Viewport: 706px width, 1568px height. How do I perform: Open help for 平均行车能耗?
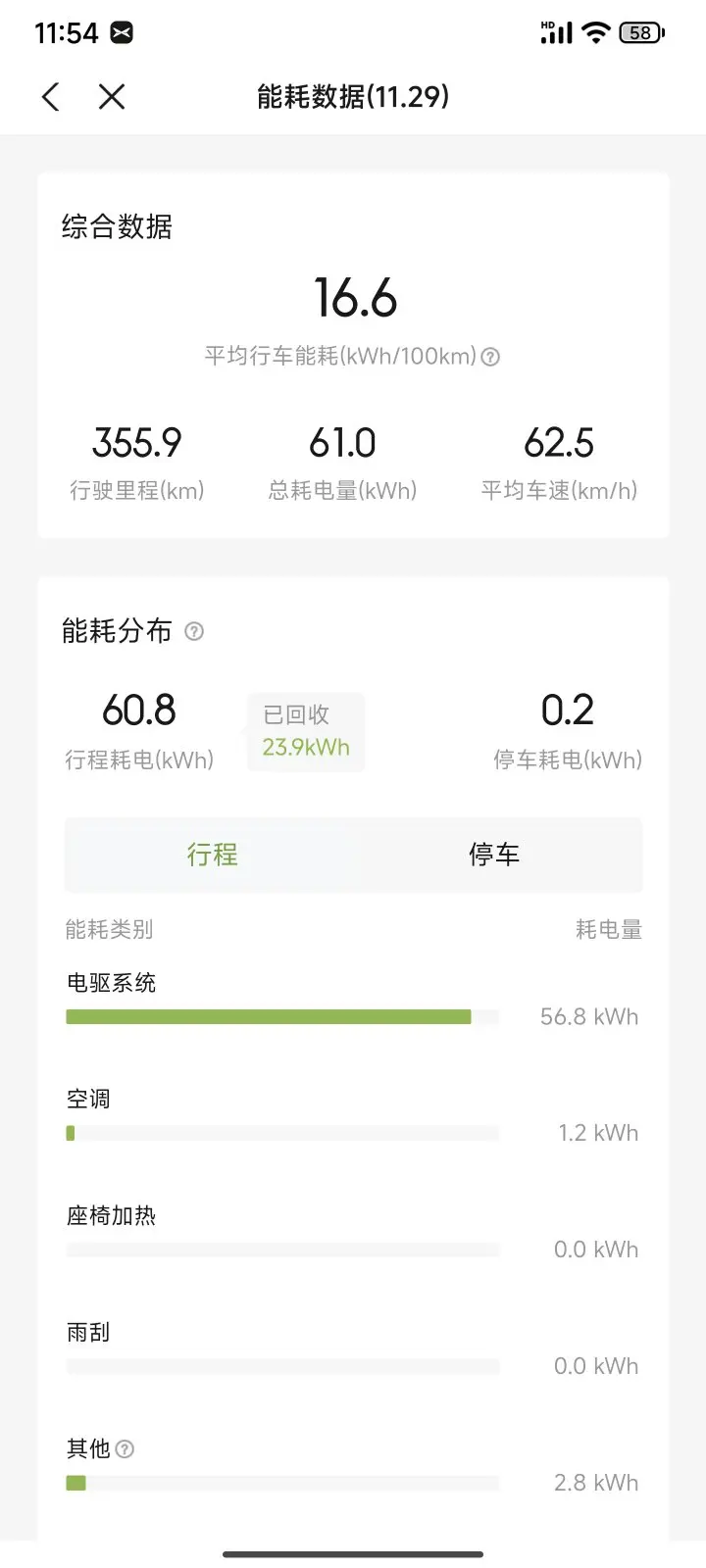pos(490,357)
